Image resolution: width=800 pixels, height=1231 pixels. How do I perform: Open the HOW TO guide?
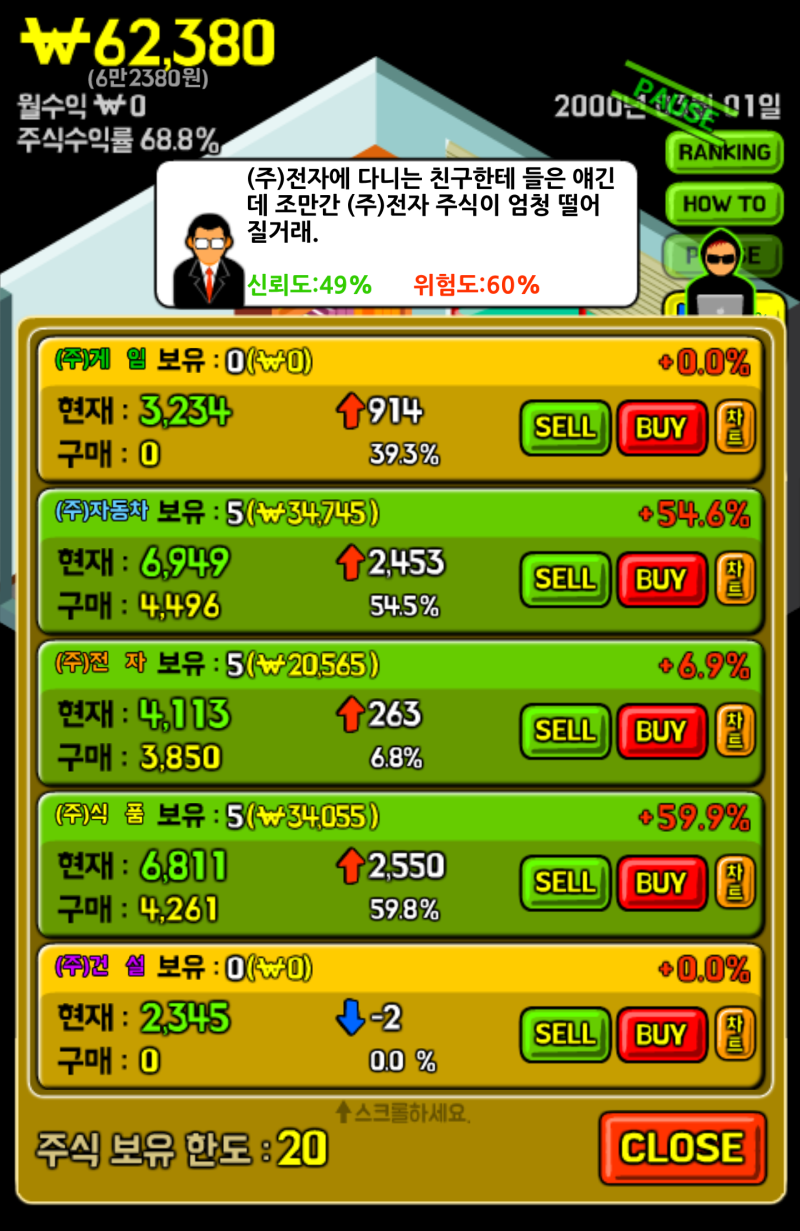[x=724, y=205]
